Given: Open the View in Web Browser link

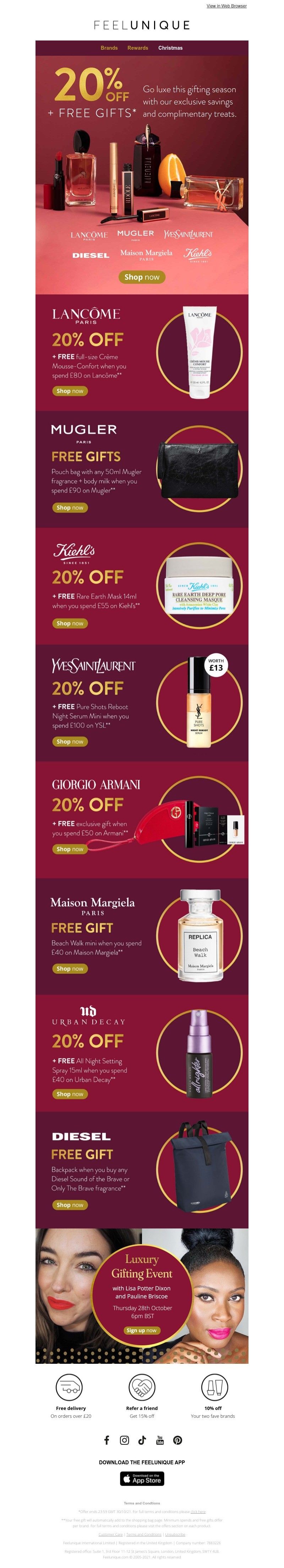Looking at the screenshot, I should (x=226, y=6).
